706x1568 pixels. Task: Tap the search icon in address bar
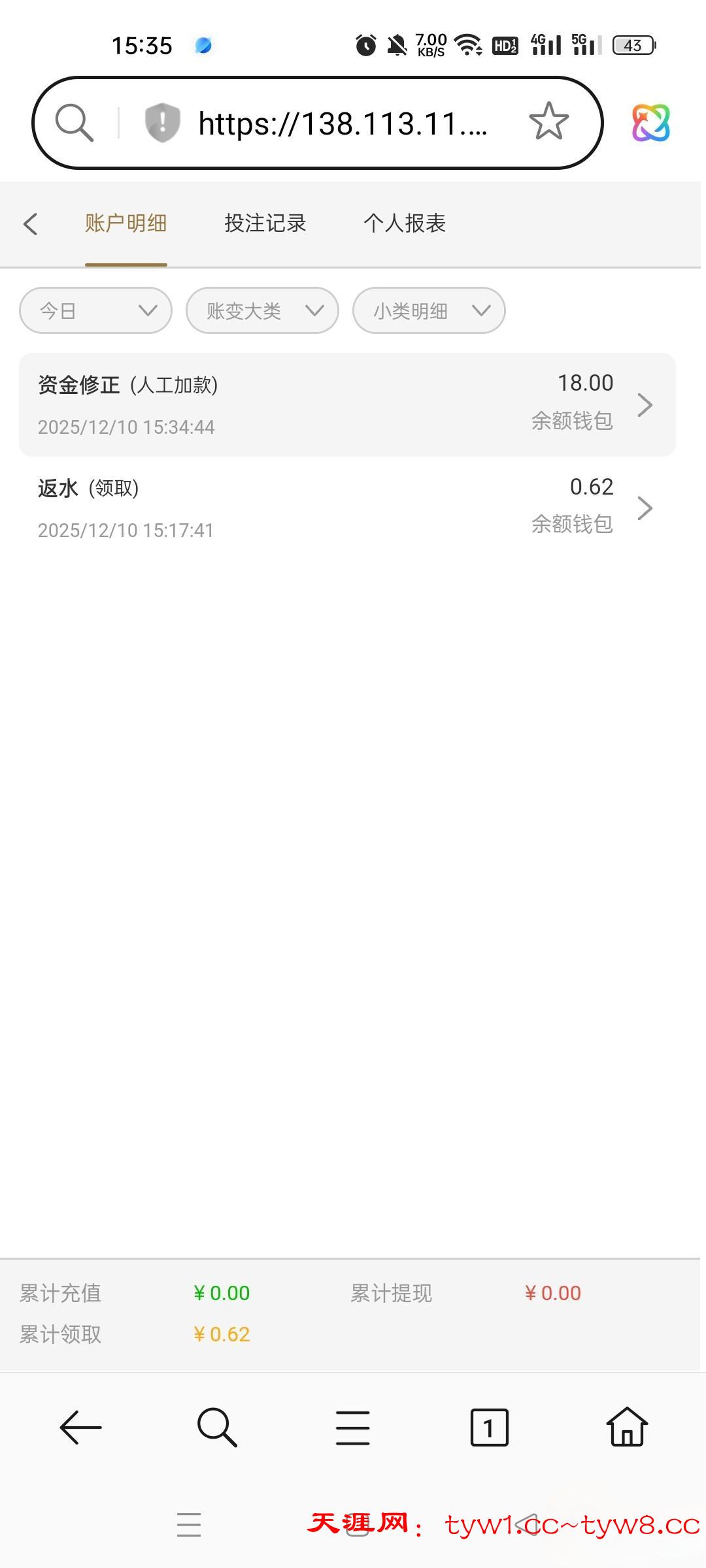click(x=74, y=123)
